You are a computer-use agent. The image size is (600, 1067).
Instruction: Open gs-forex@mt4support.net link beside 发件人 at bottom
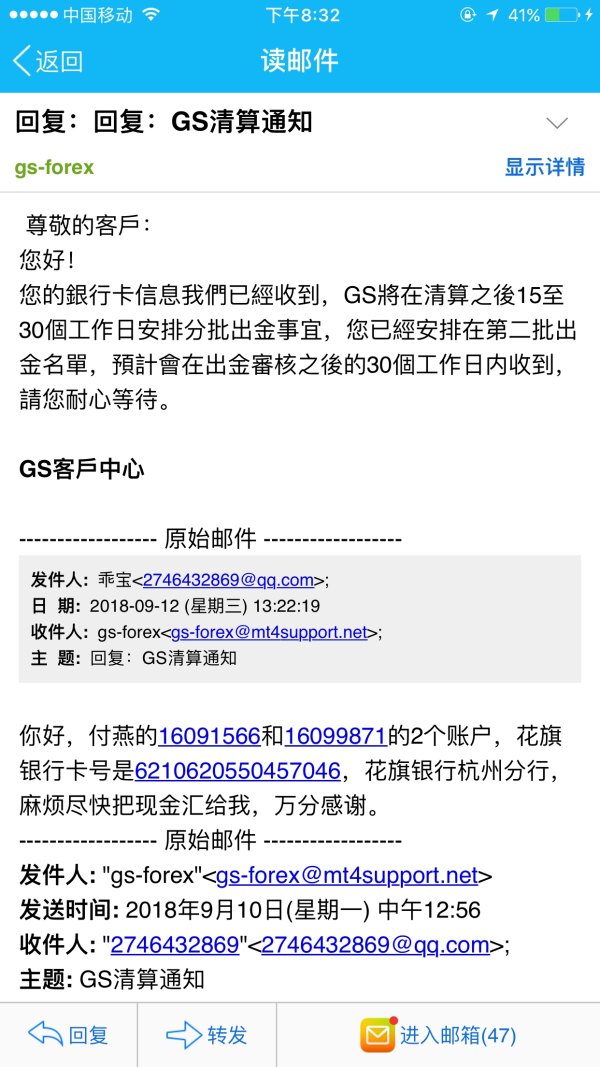tap(347, 875)
